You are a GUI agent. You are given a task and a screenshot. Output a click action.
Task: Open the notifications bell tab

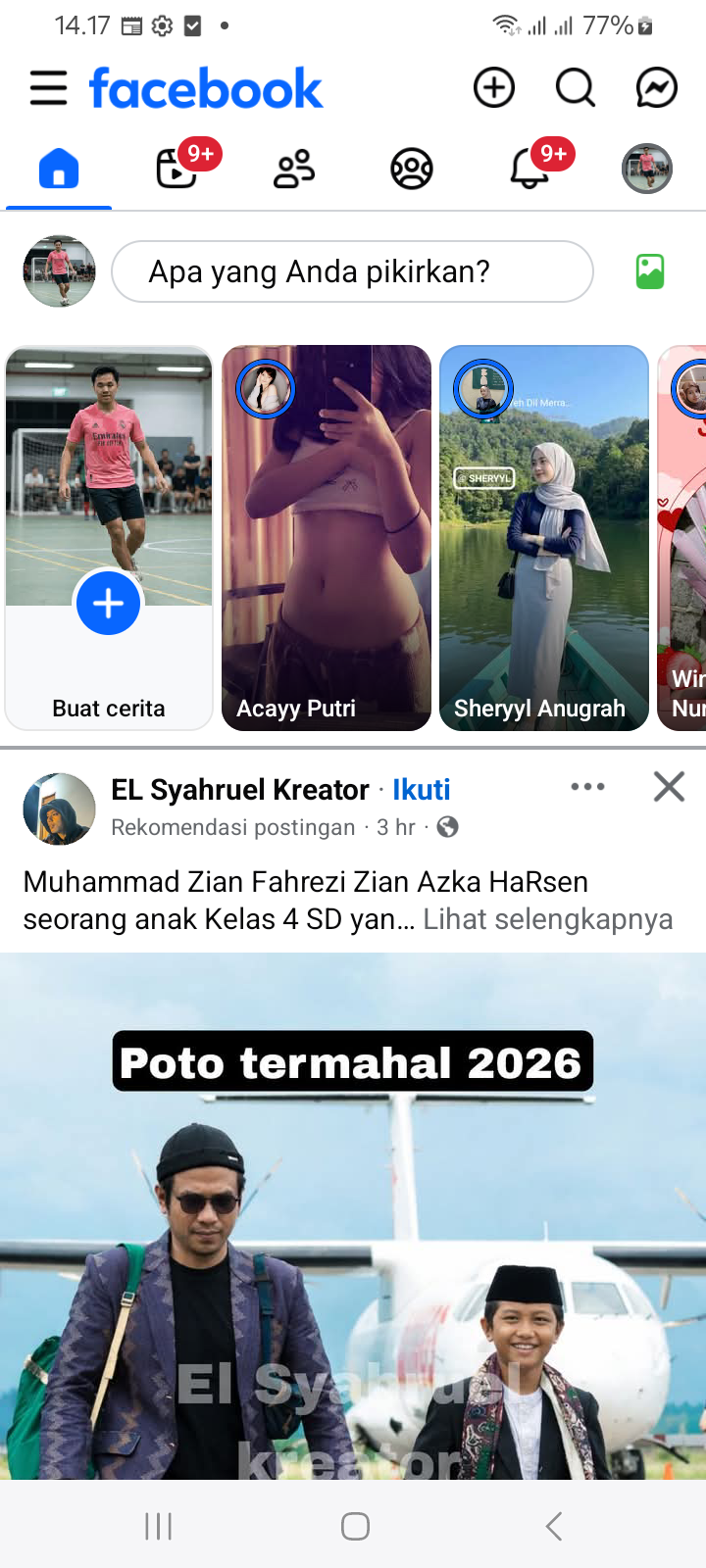(529, 169)
